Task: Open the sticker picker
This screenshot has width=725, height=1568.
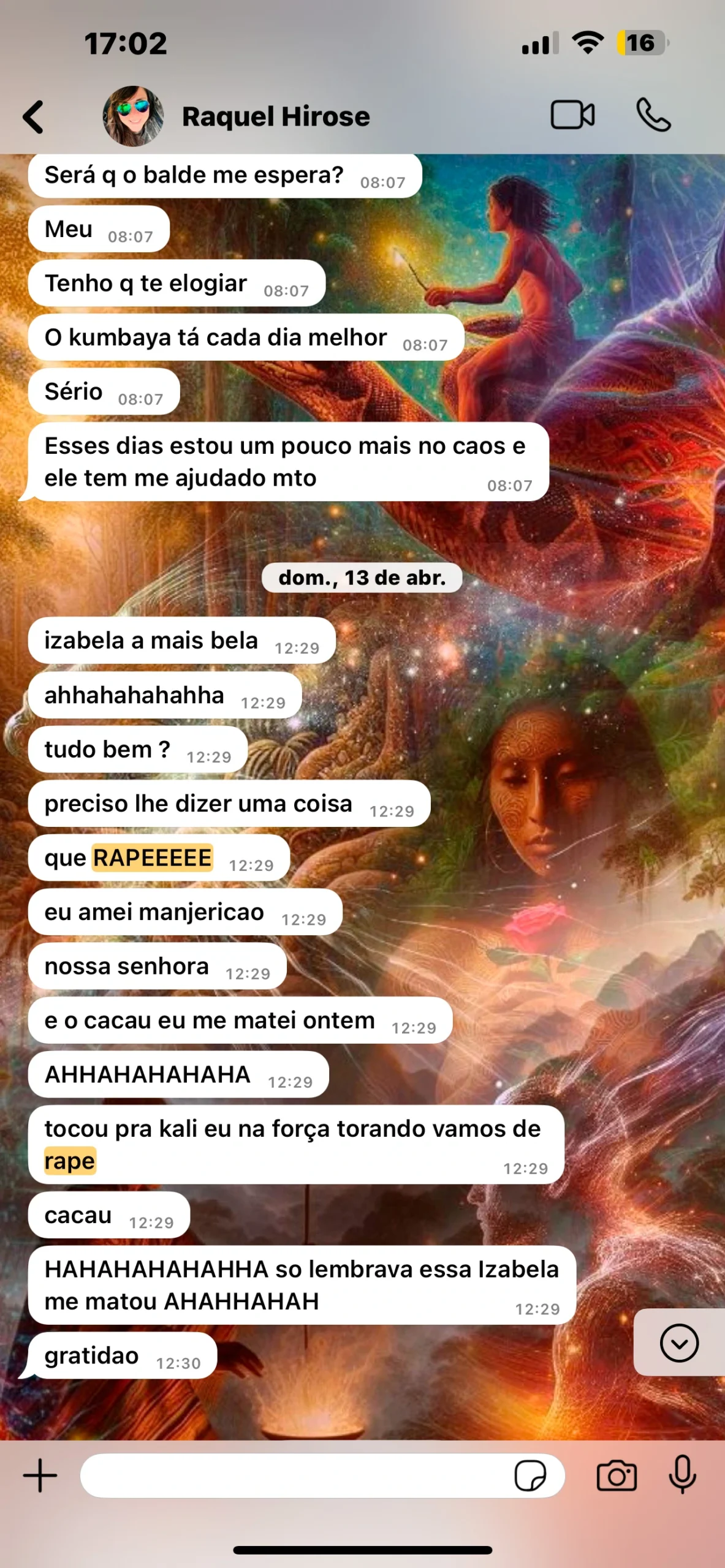Action: [530, 1476]
